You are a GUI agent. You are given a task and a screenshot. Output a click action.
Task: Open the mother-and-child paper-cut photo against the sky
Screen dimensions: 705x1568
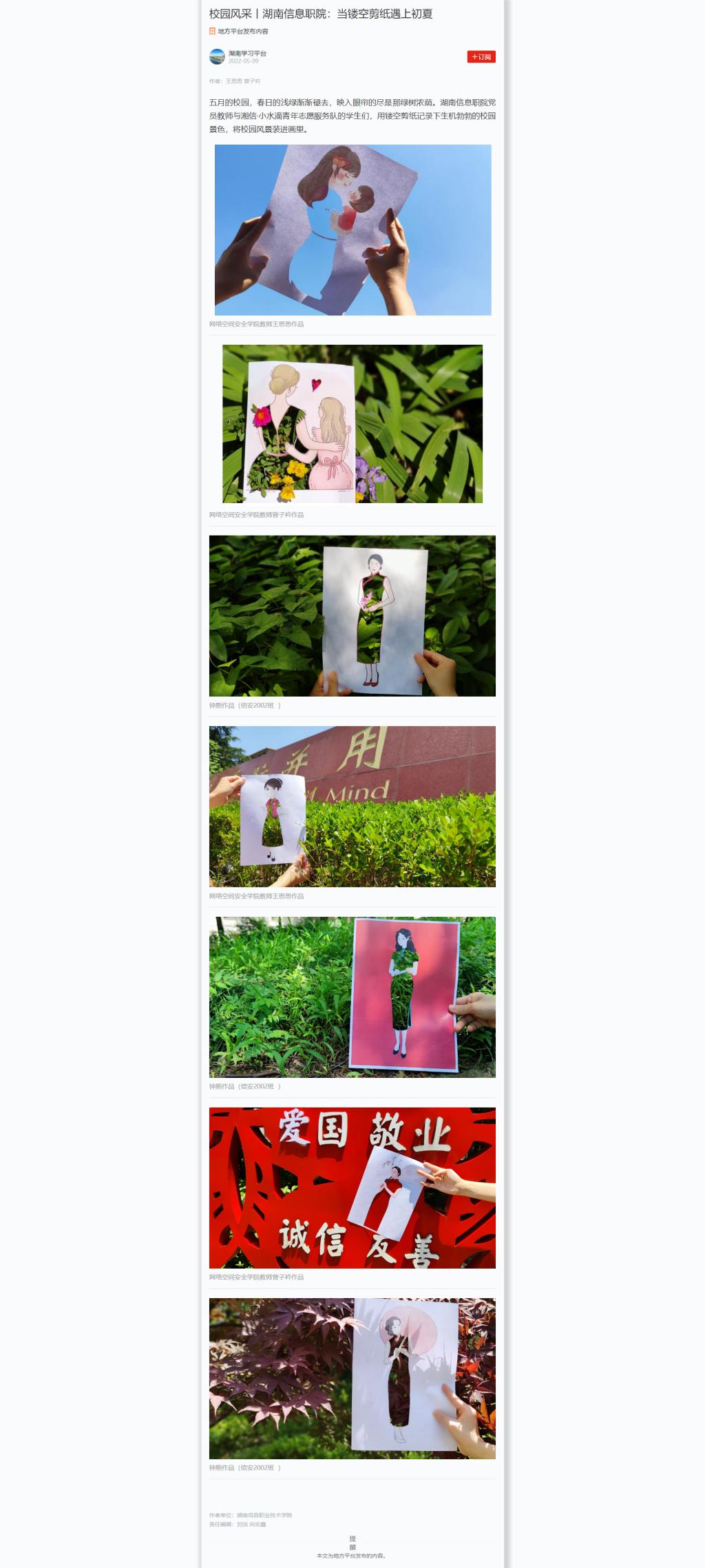click(352, 230)
